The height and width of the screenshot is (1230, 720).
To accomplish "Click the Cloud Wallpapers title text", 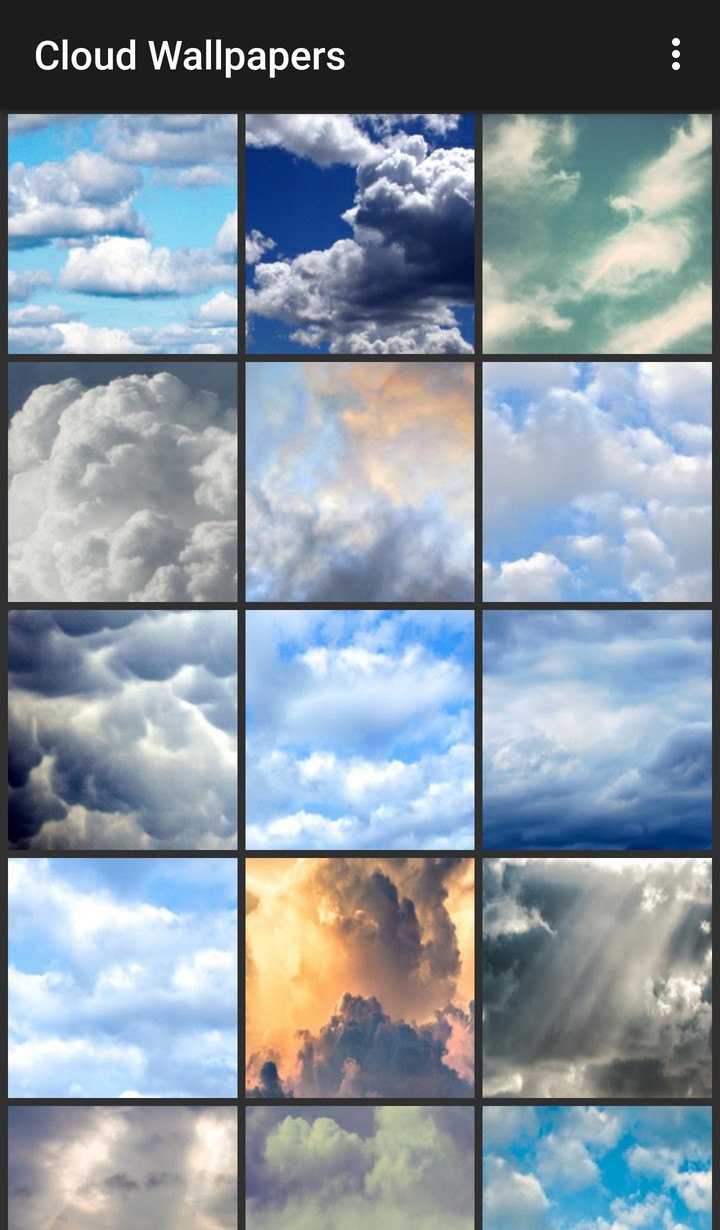I will [189, 55].
